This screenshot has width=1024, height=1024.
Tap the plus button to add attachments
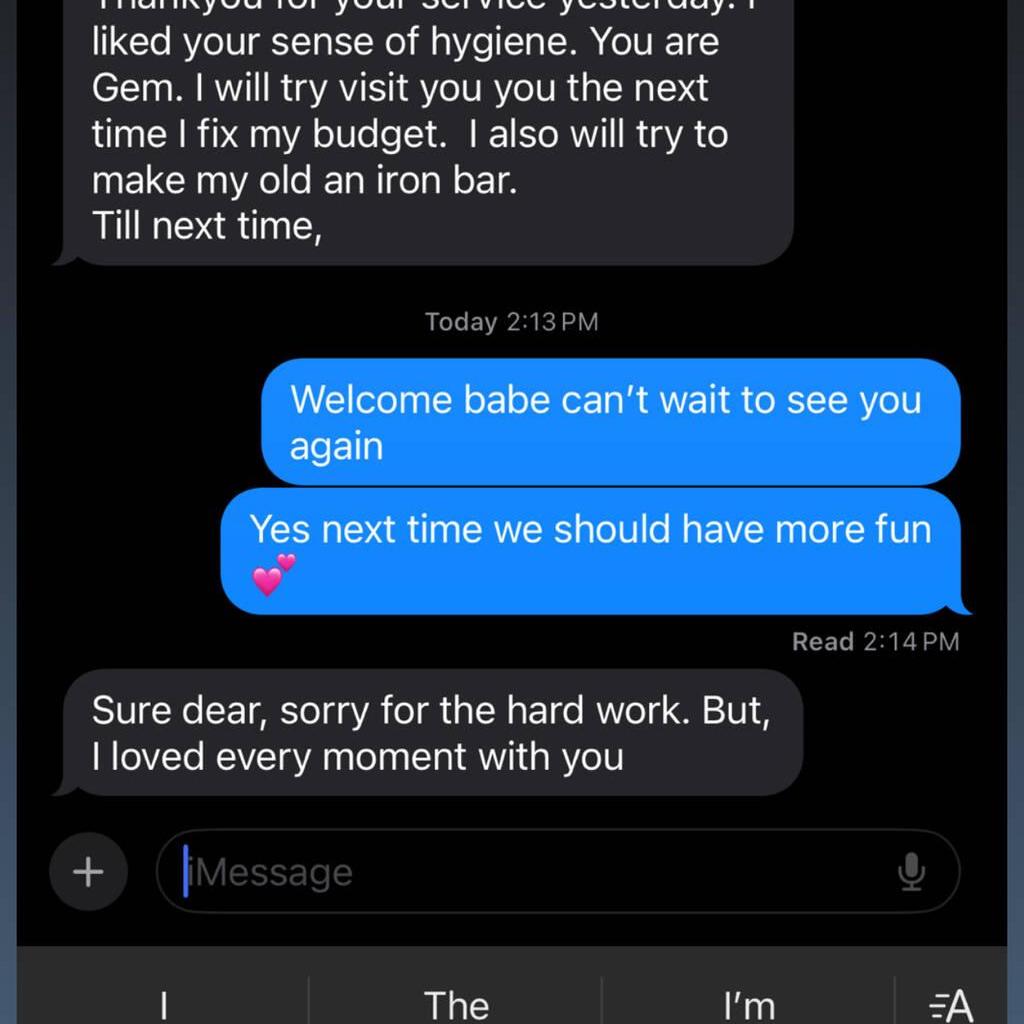click(x=88, y=872)
